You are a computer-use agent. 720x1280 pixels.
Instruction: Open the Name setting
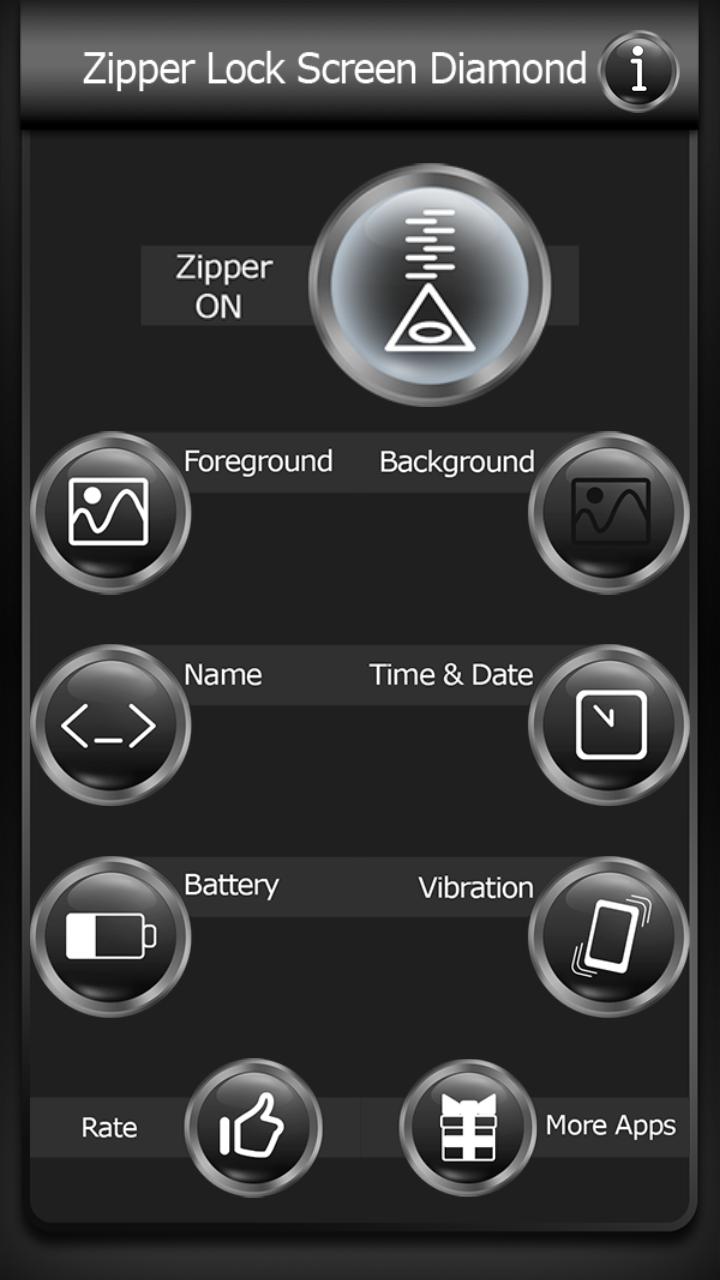[110, 725]
